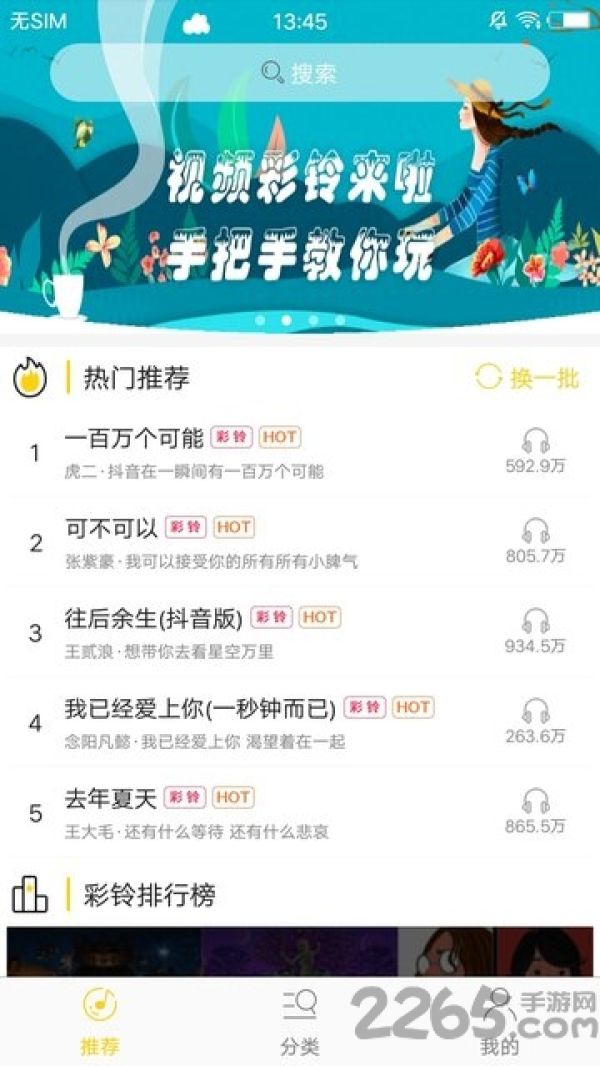Open the song 去年夏天

tap(300, 812)
